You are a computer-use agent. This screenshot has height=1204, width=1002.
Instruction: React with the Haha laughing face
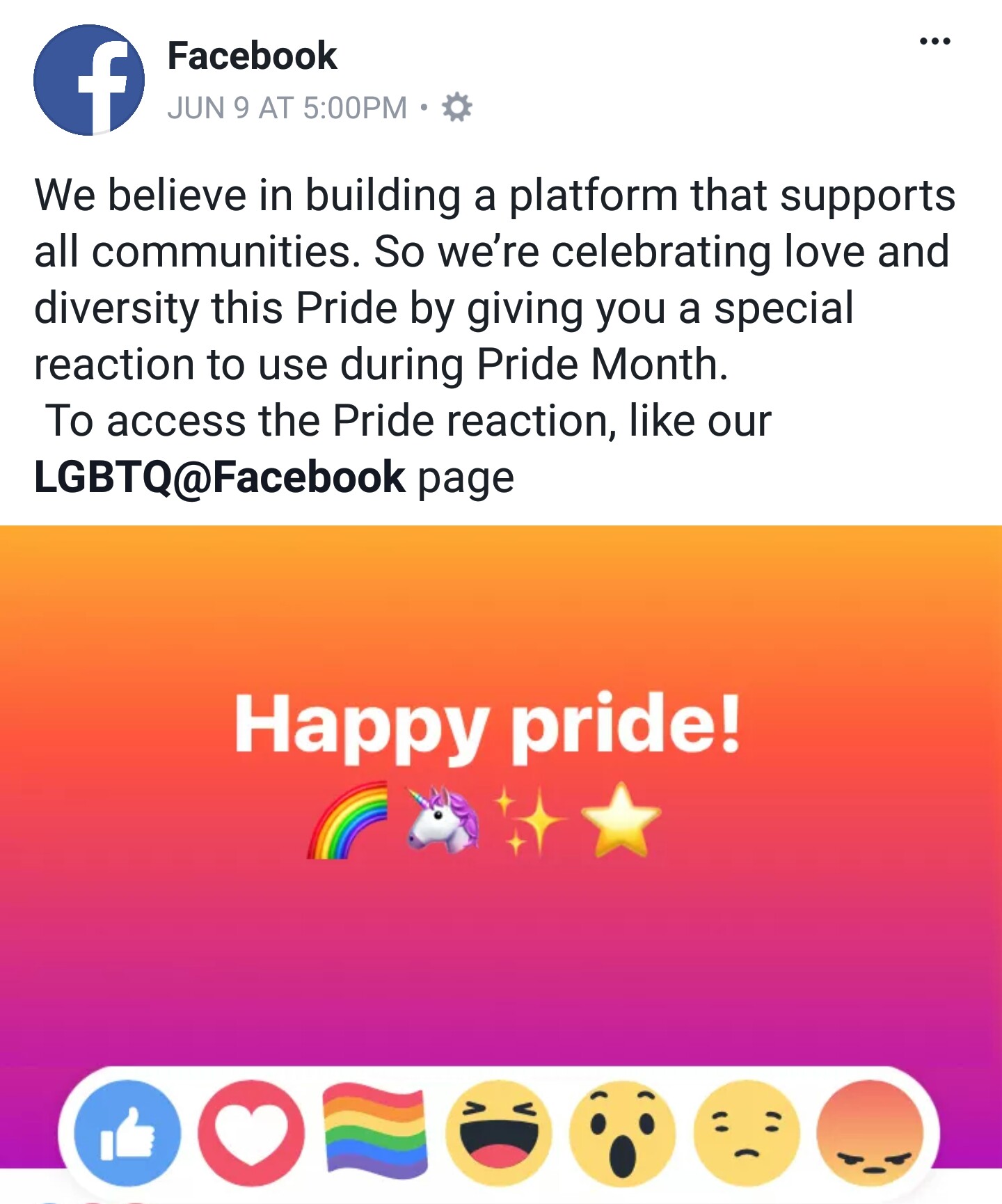[x=499, y=1133]
